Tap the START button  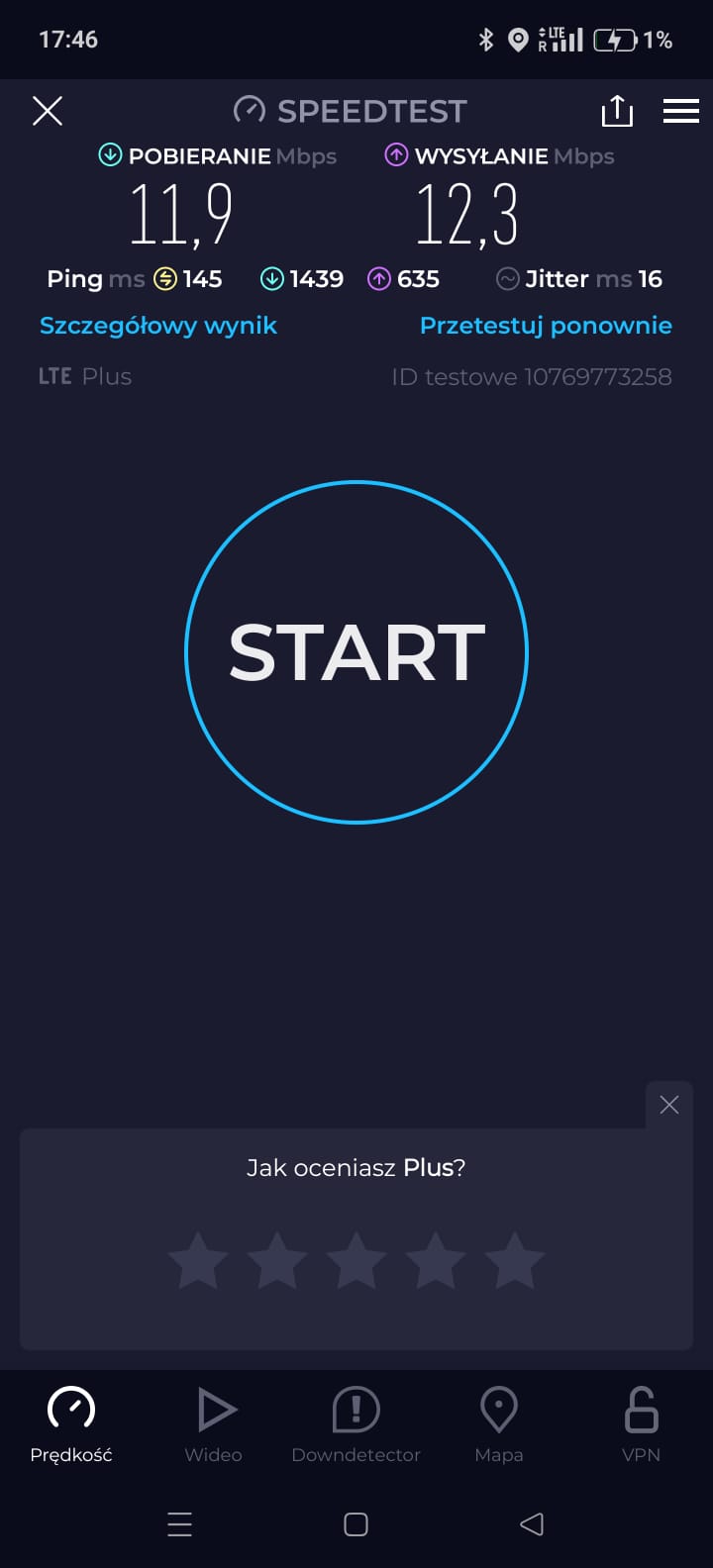pos(356,652)
